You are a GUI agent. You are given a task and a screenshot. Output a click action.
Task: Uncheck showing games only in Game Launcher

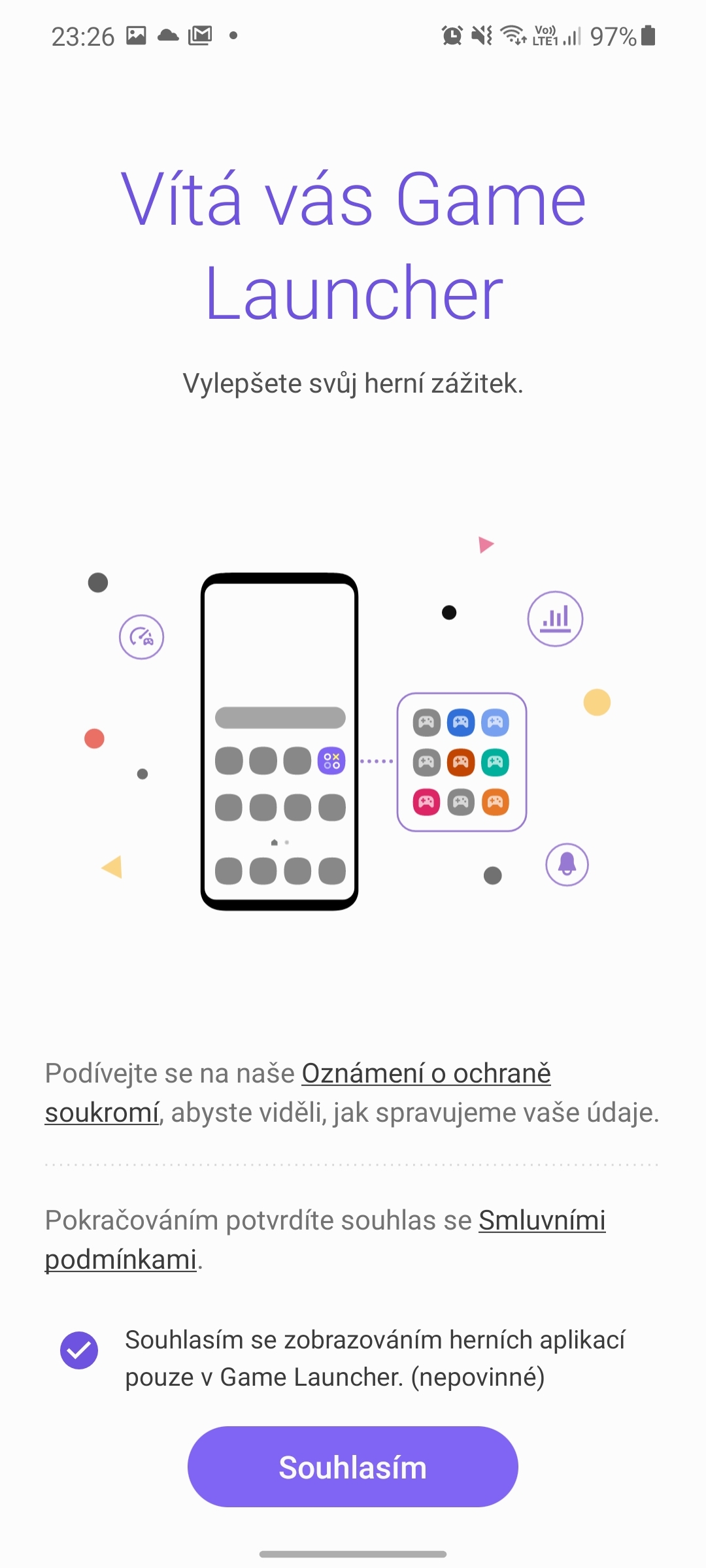point(79,1350)
